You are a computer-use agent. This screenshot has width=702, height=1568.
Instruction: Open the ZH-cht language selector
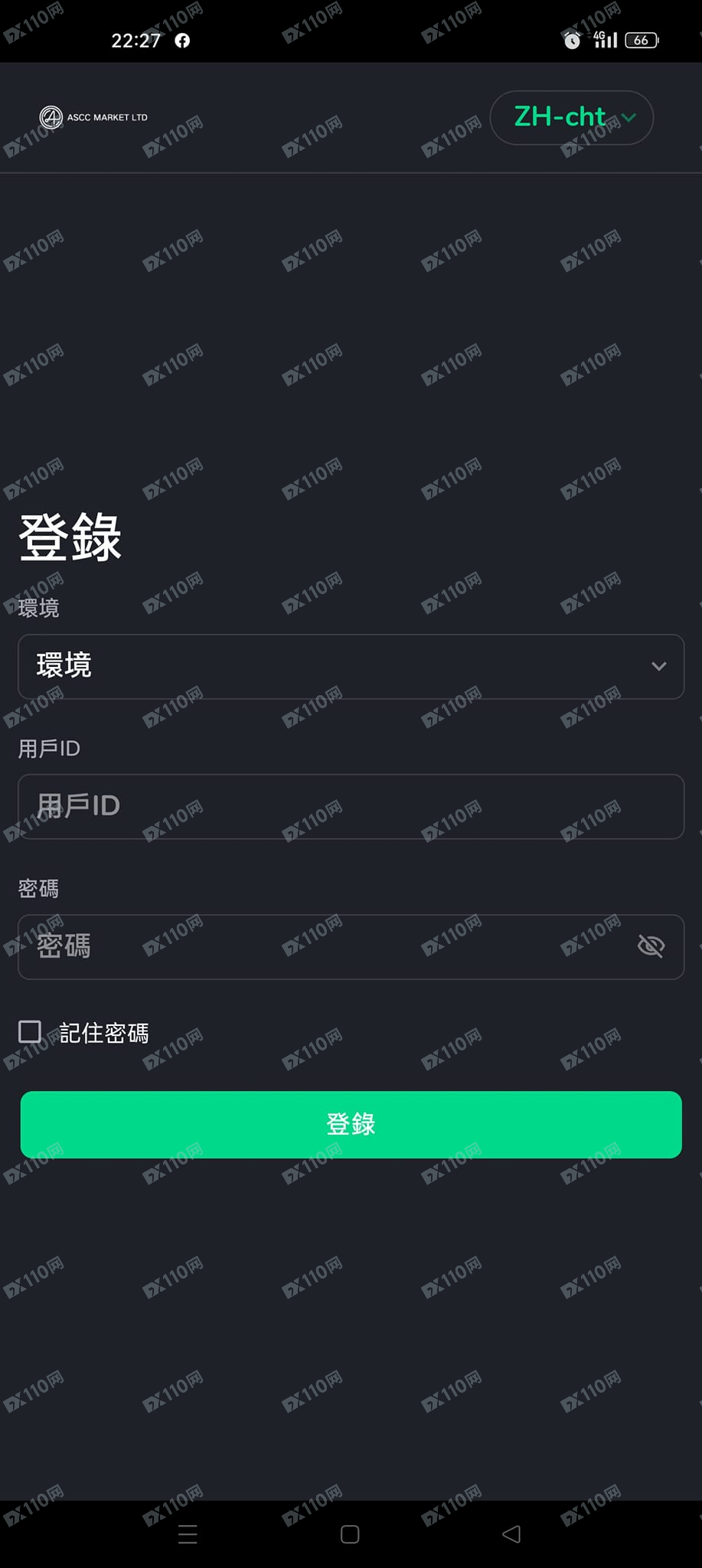(x=571, y=117)
